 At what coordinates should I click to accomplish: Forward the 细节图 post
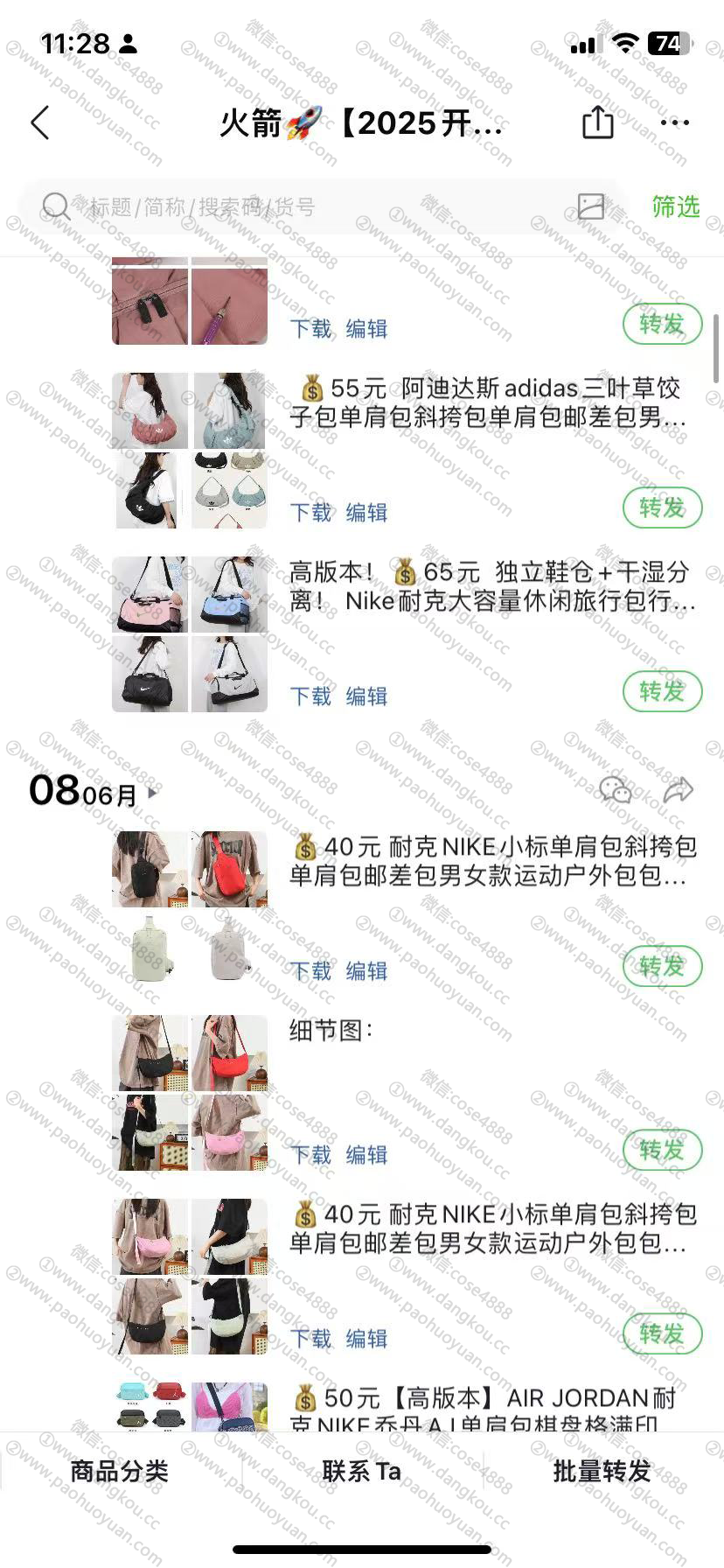(x=662, y=1150)
